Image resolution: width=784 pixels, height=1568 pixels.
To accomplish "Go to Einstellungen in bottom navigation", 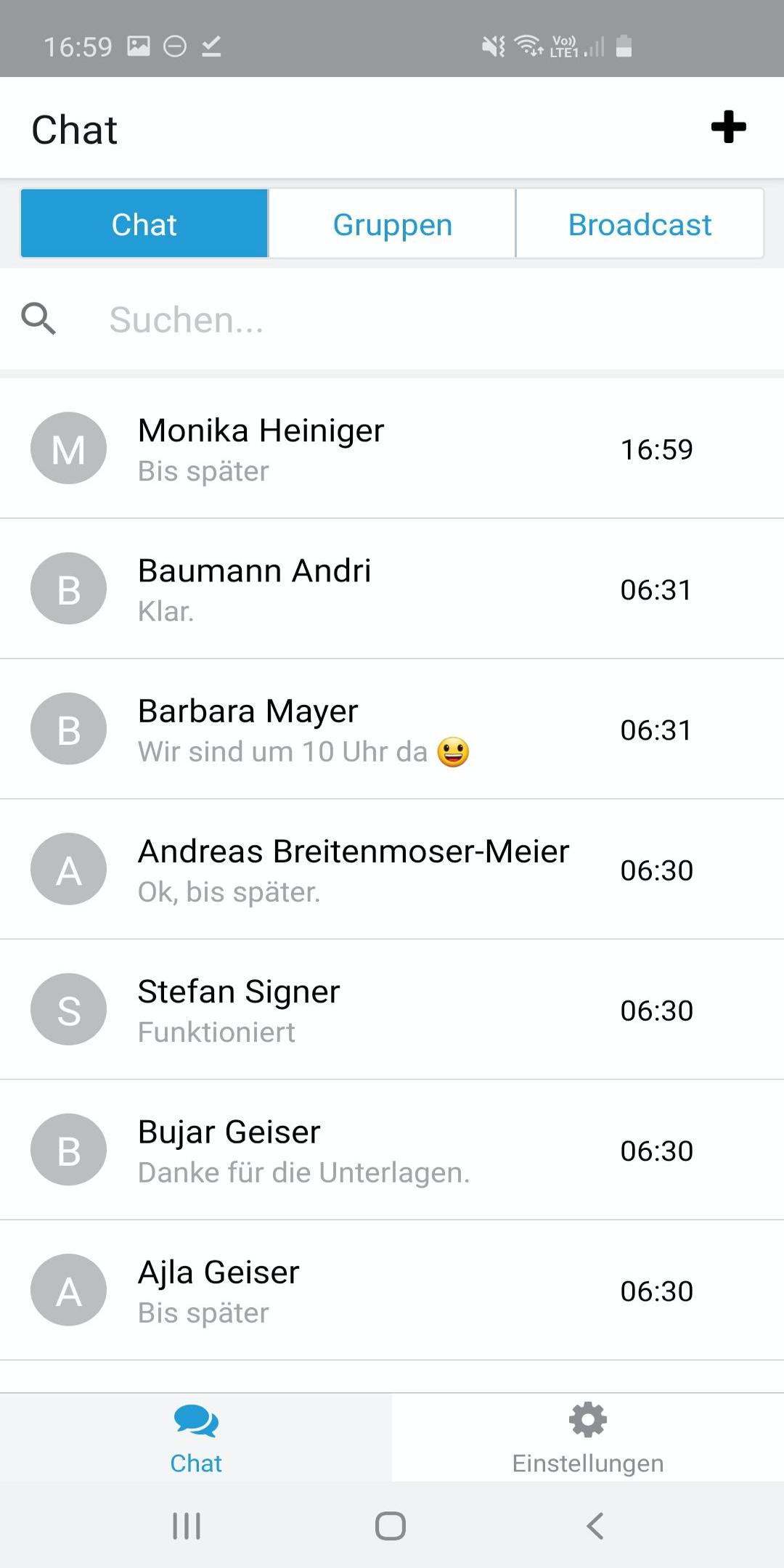I will coord(588,1437).
